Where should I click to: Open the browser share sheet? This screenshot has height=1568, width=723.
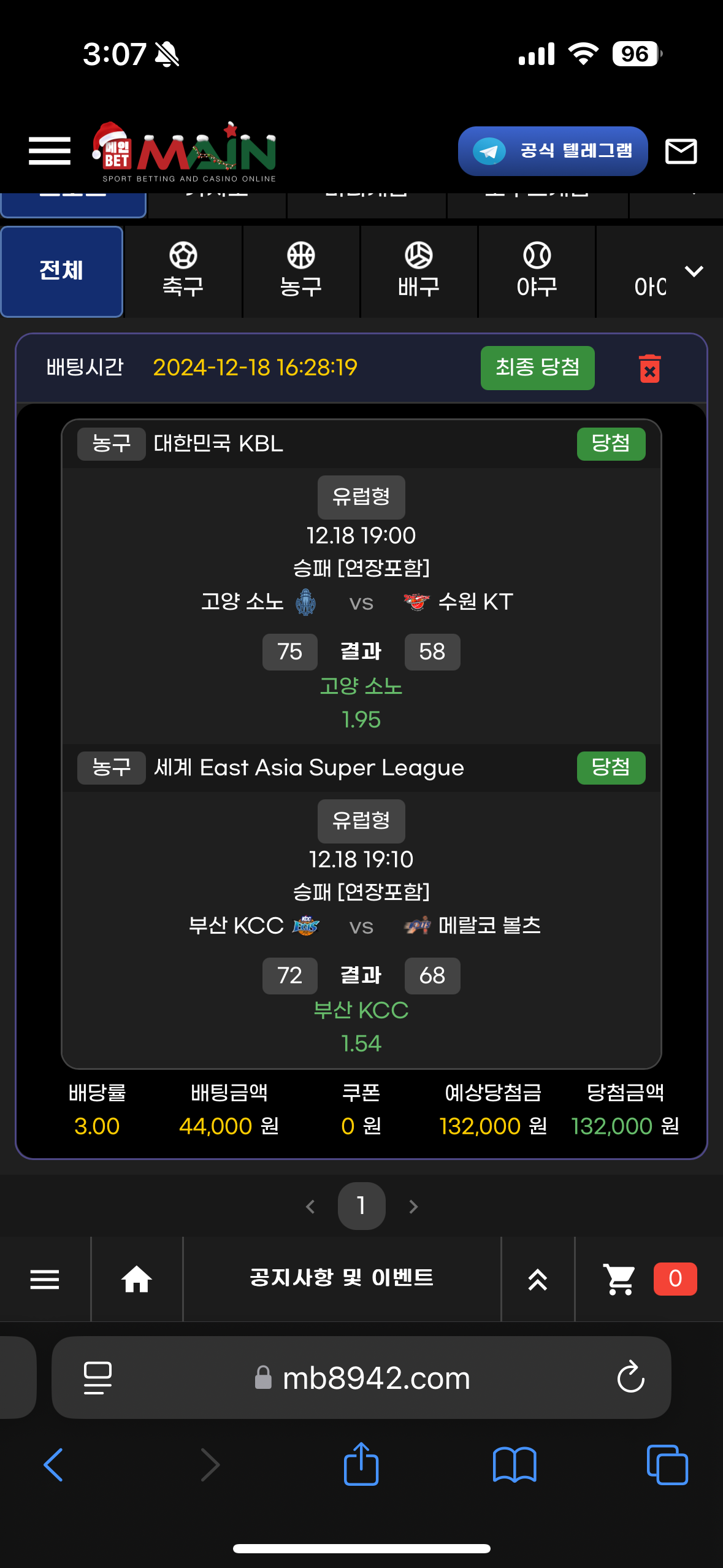[361, 1464]
